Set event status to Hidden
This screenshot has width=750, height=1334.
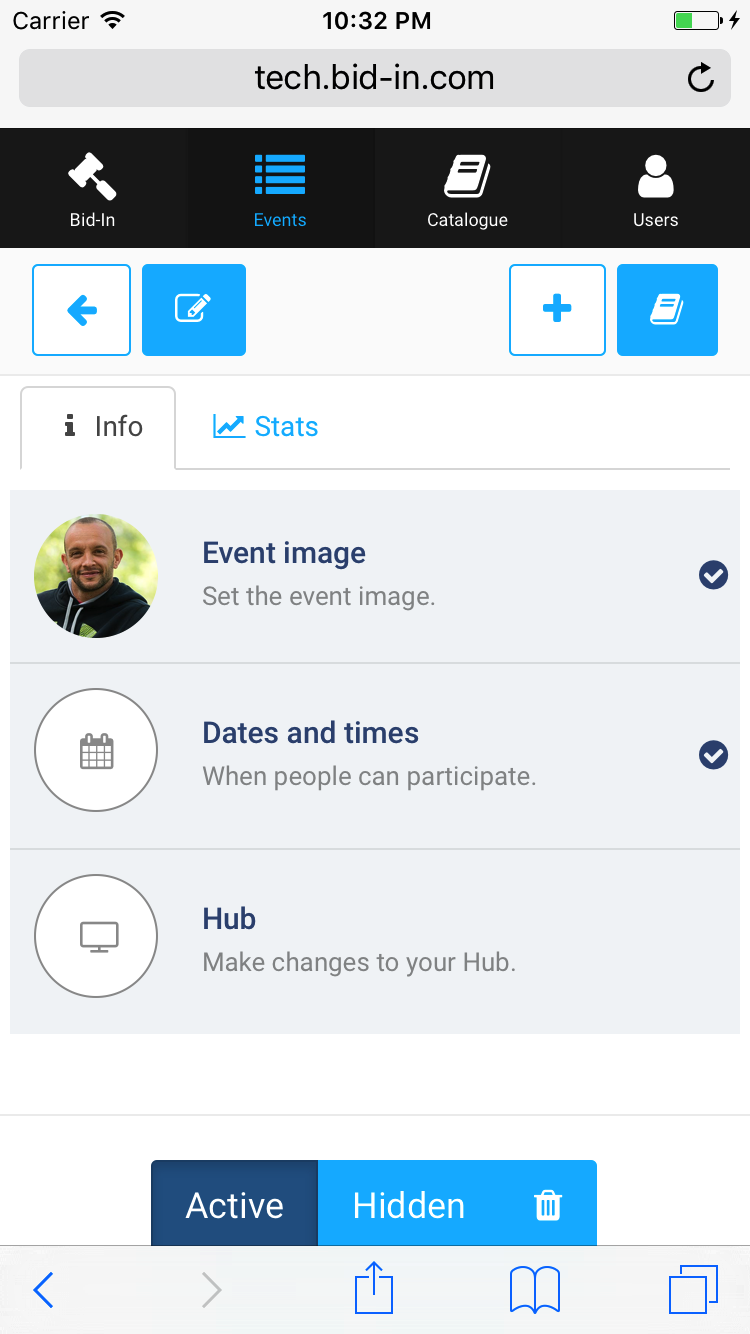(409, 1204)
